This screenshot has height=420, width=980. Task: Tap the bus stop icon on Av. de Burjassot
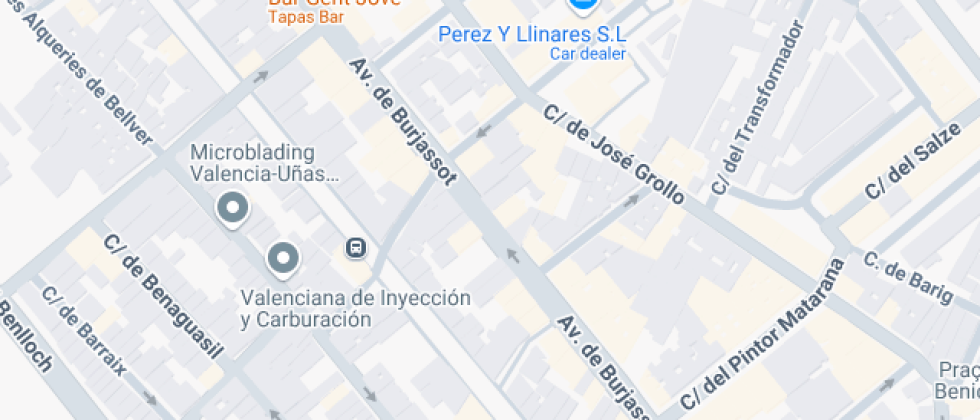(x=355, y=247)
